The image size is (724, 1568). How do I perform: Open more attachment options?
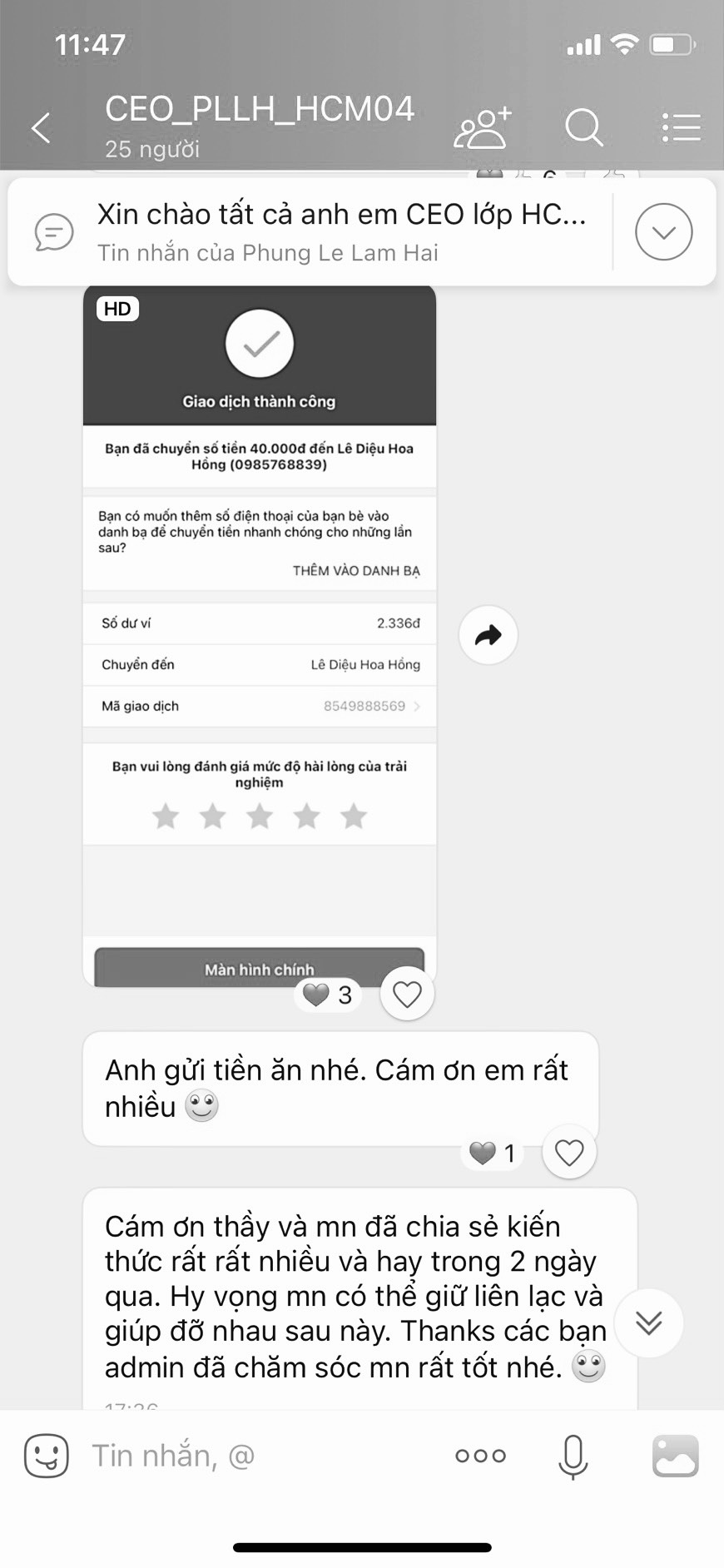click(480, 1456)
